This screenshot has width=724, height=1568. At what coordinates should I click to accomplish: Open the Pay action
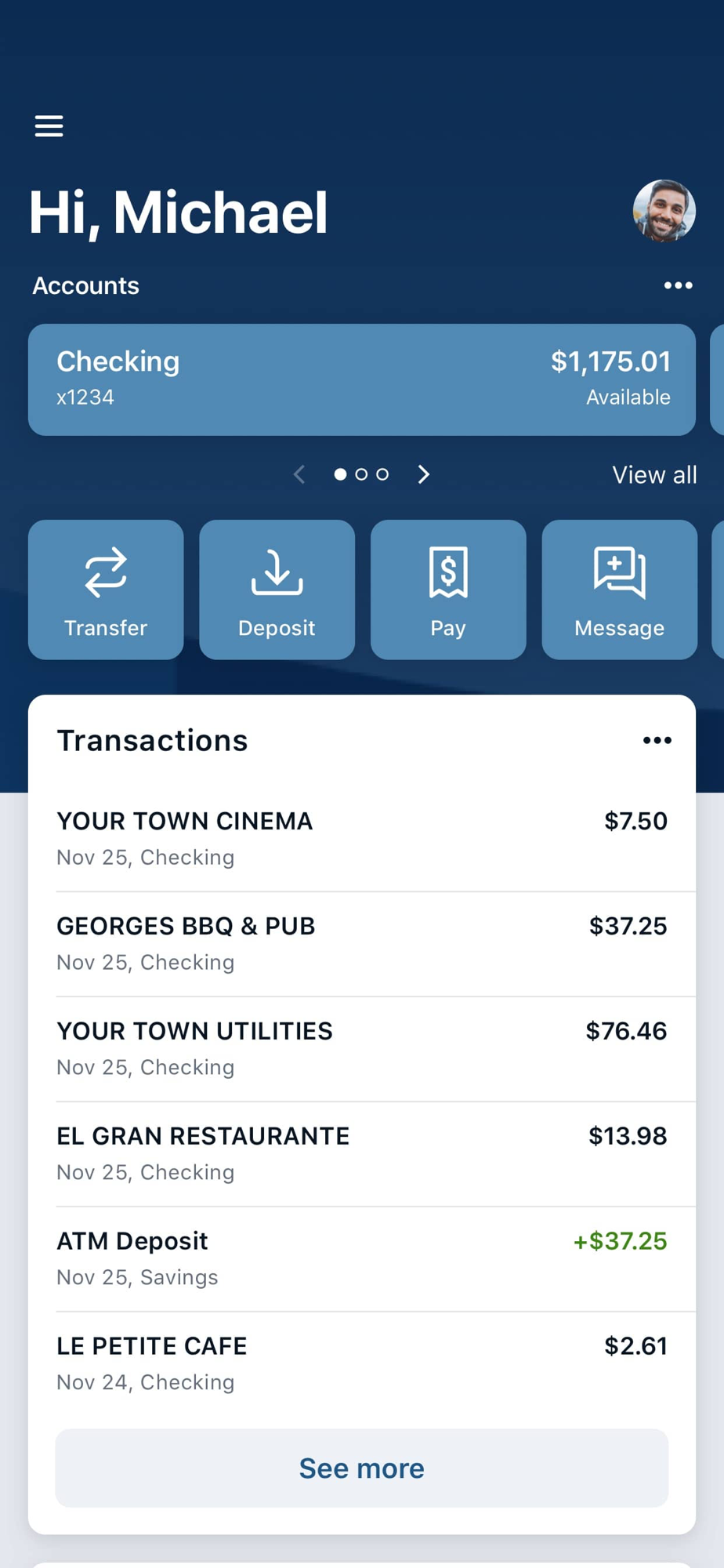[x=448, y=590]
